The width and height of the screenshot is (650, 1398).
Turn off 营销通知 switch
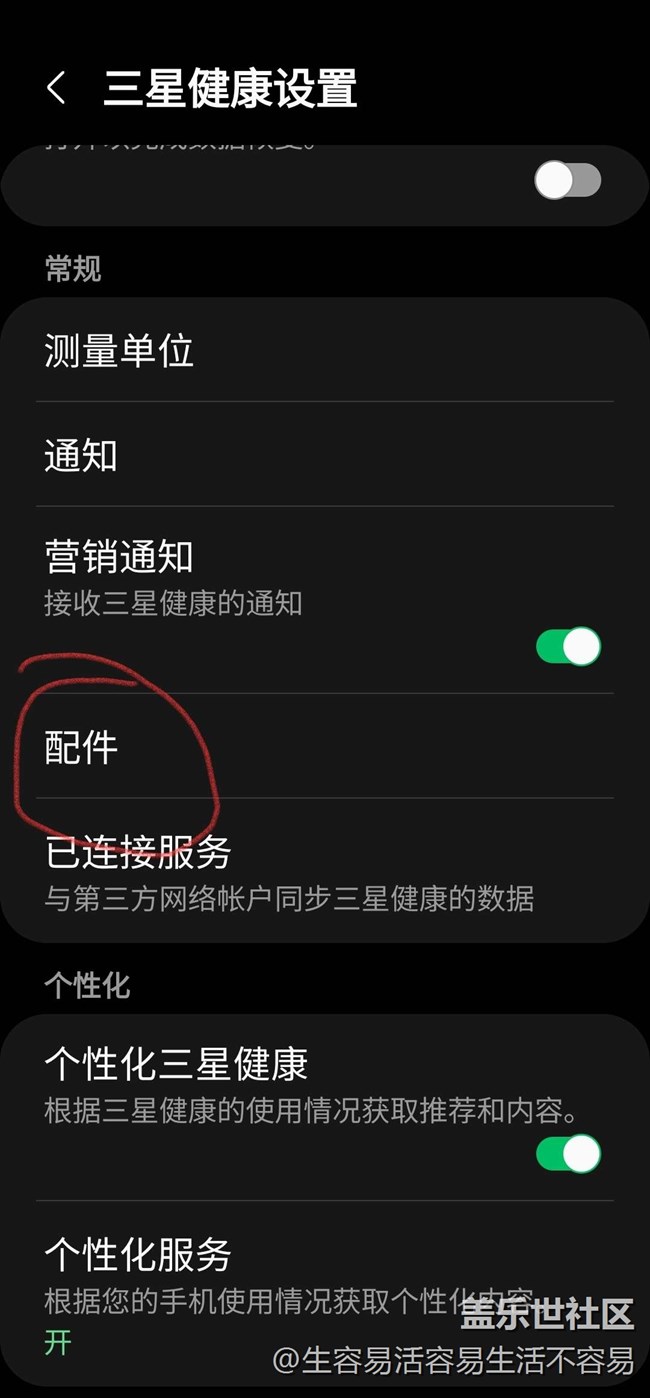568,647
